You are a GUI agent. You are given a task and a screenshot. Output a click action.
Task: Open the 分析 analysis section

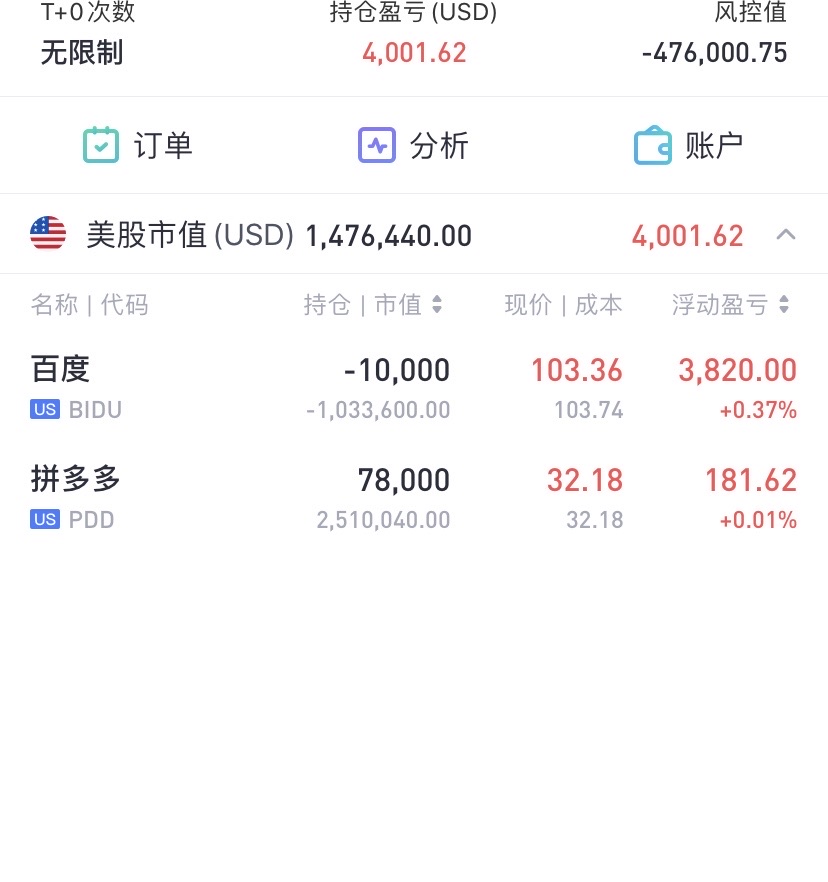click(413, 146)
